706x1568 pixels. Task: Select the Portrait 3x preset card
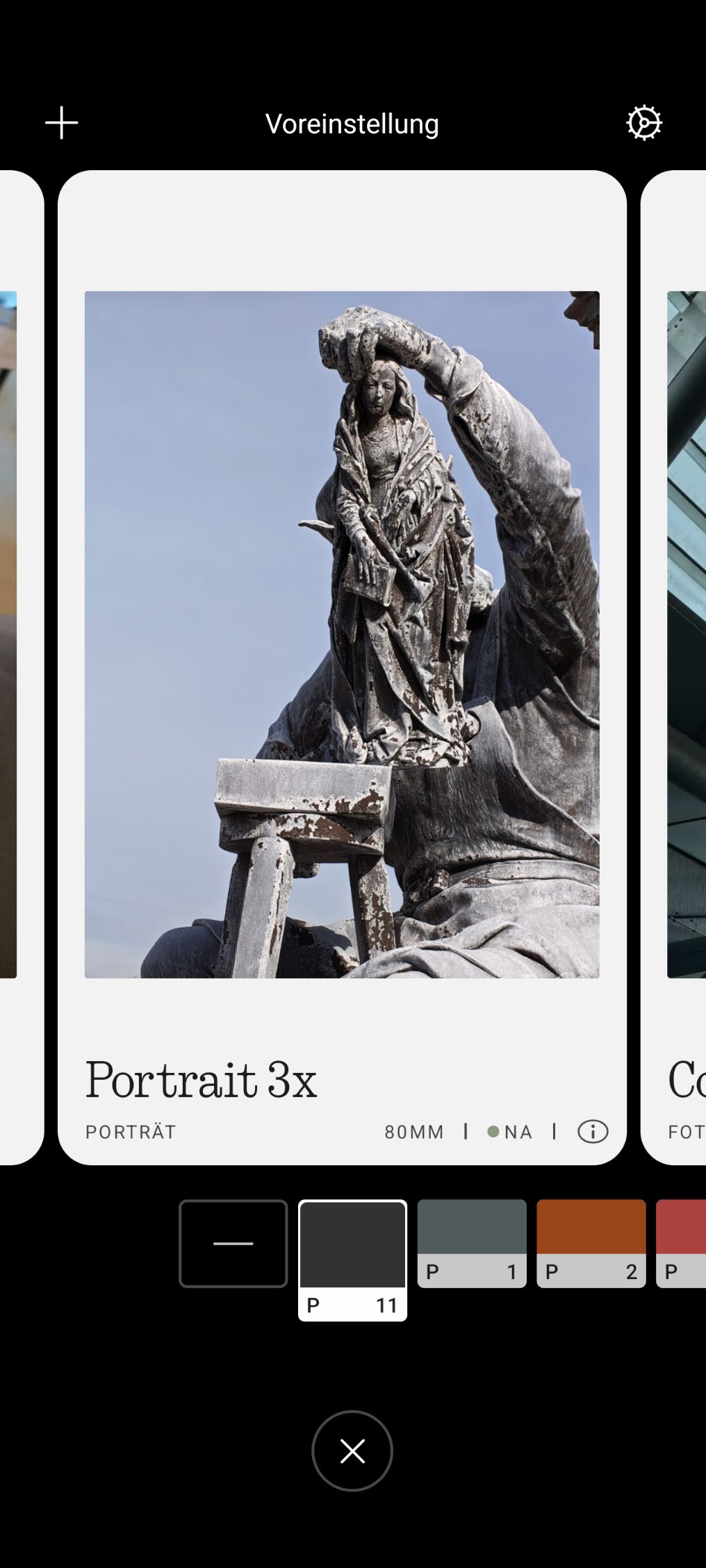pyautogui.click(x=342, y=633)
